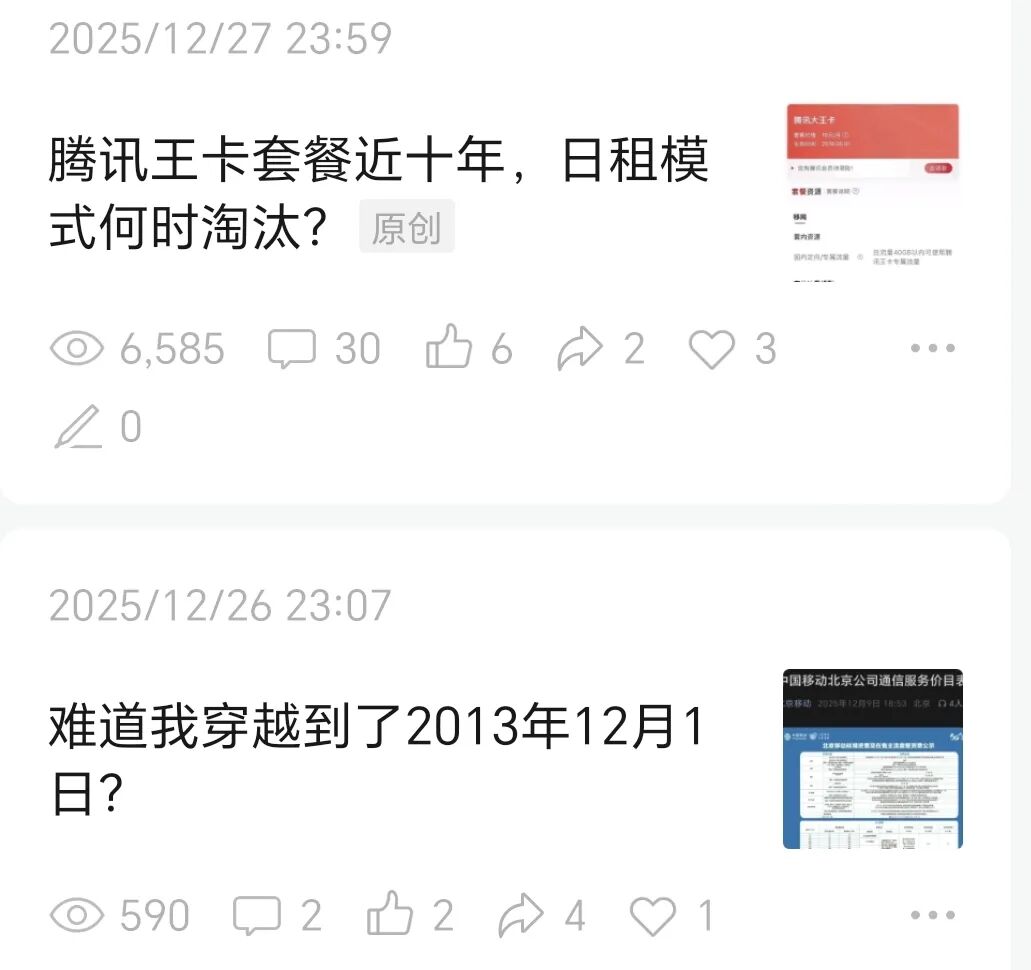This screenshot has width=1031, height=970.
Task: Open more options for 穿越到了2013年 article
Action: (x=932, y=915)
